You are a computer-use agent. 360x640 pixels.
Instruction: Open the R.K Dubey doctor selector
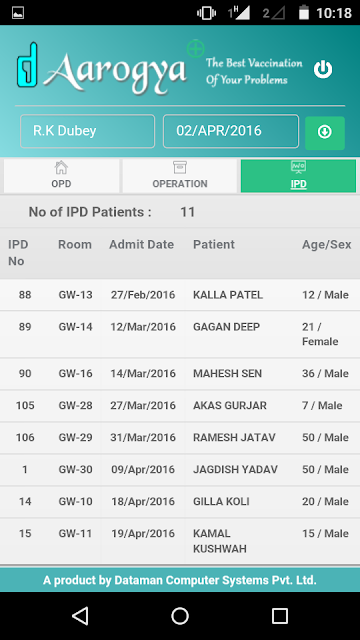[87, 131]
